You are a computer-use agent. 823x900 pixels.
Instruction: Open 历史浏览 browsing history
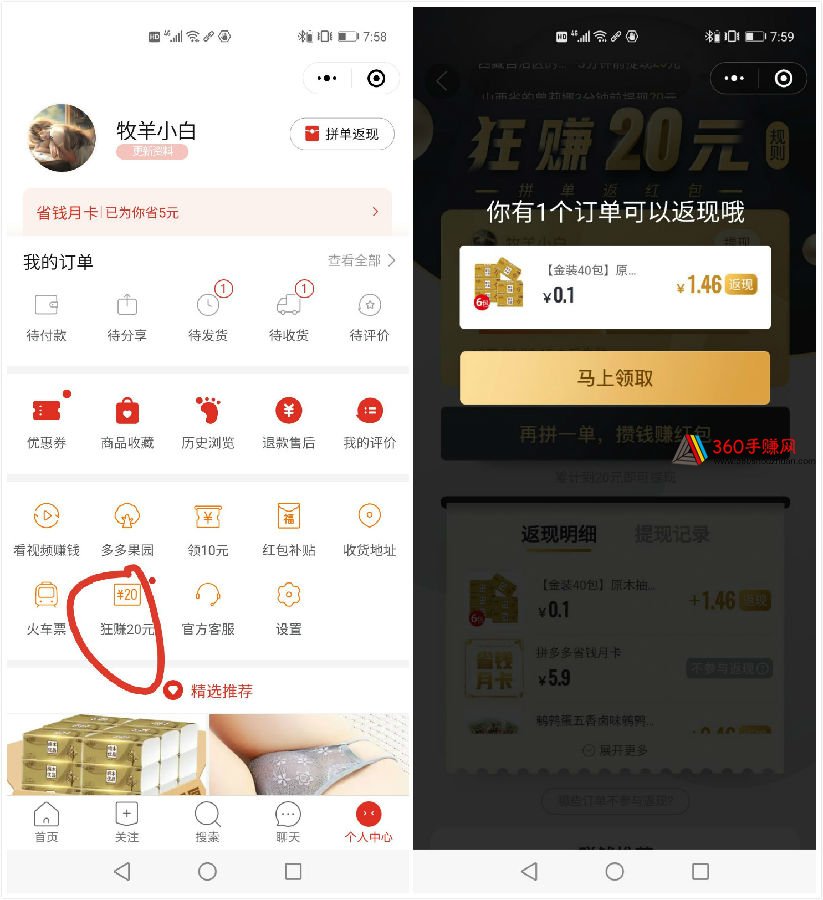[x=208, y=422]
